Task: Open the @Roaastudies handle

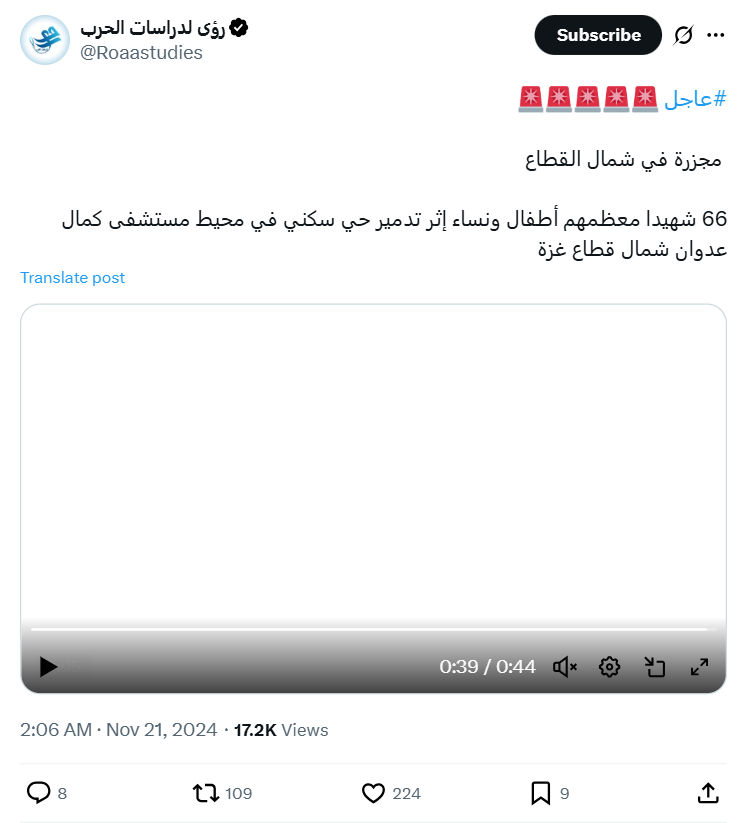Action: click(141, 53)
